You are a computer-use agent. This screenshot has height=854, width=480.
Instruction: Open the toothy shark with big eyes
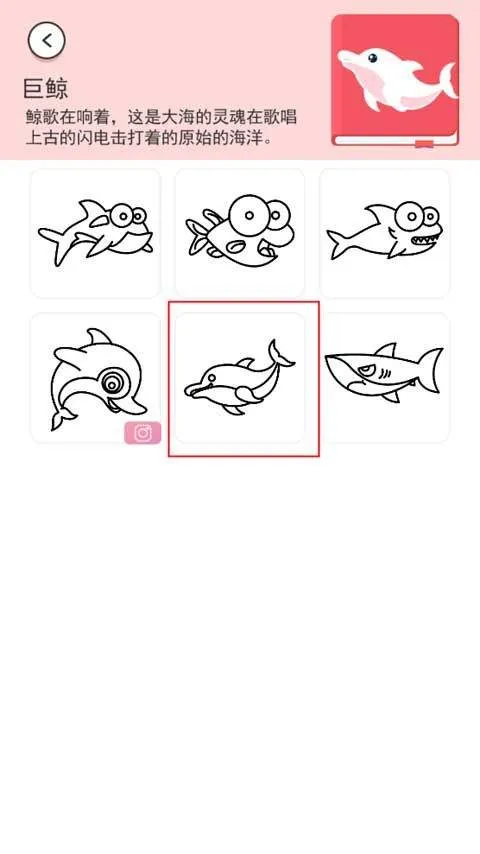[385, 233]
